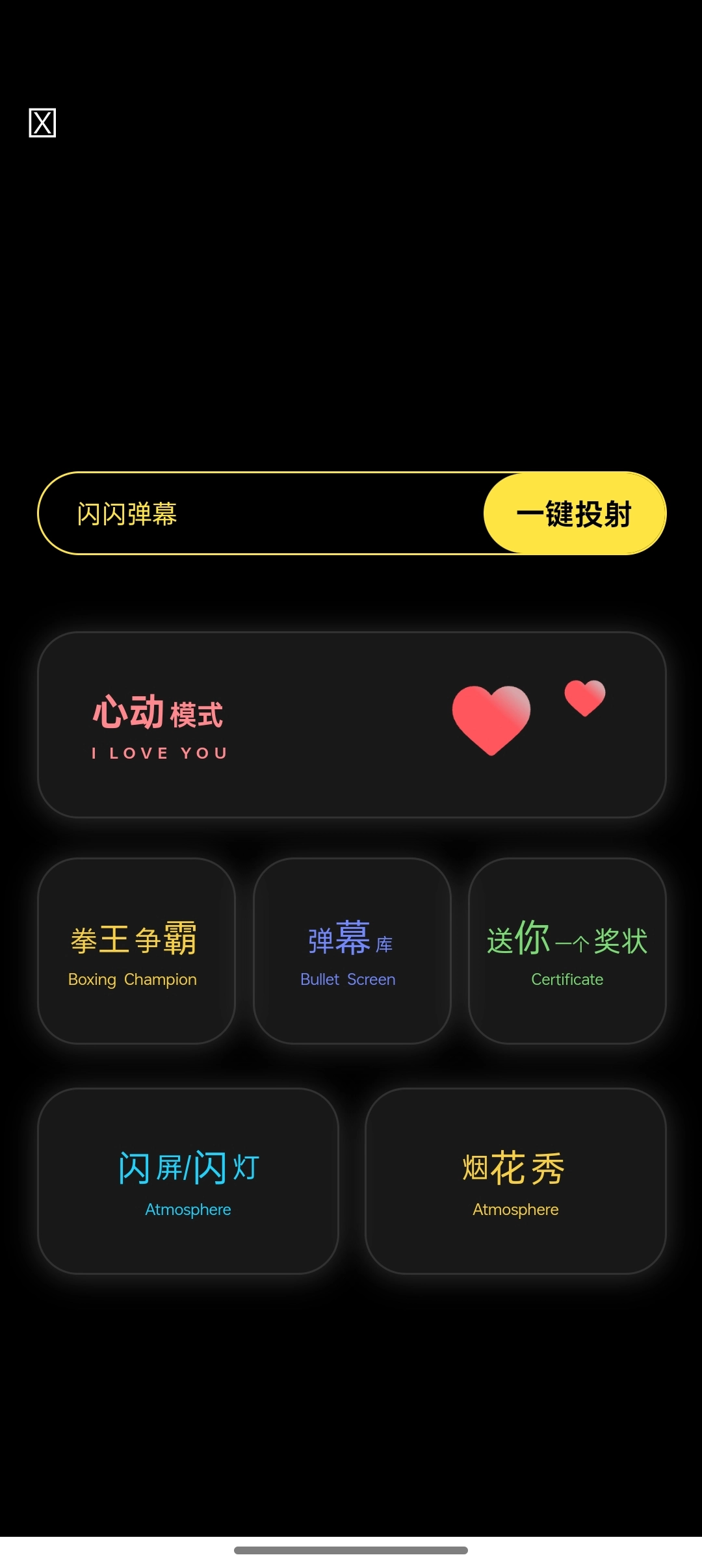The image size is (702, 1568).
Task: Click the I LOVE YOU subtitle
Action: (x=158, y=753)
